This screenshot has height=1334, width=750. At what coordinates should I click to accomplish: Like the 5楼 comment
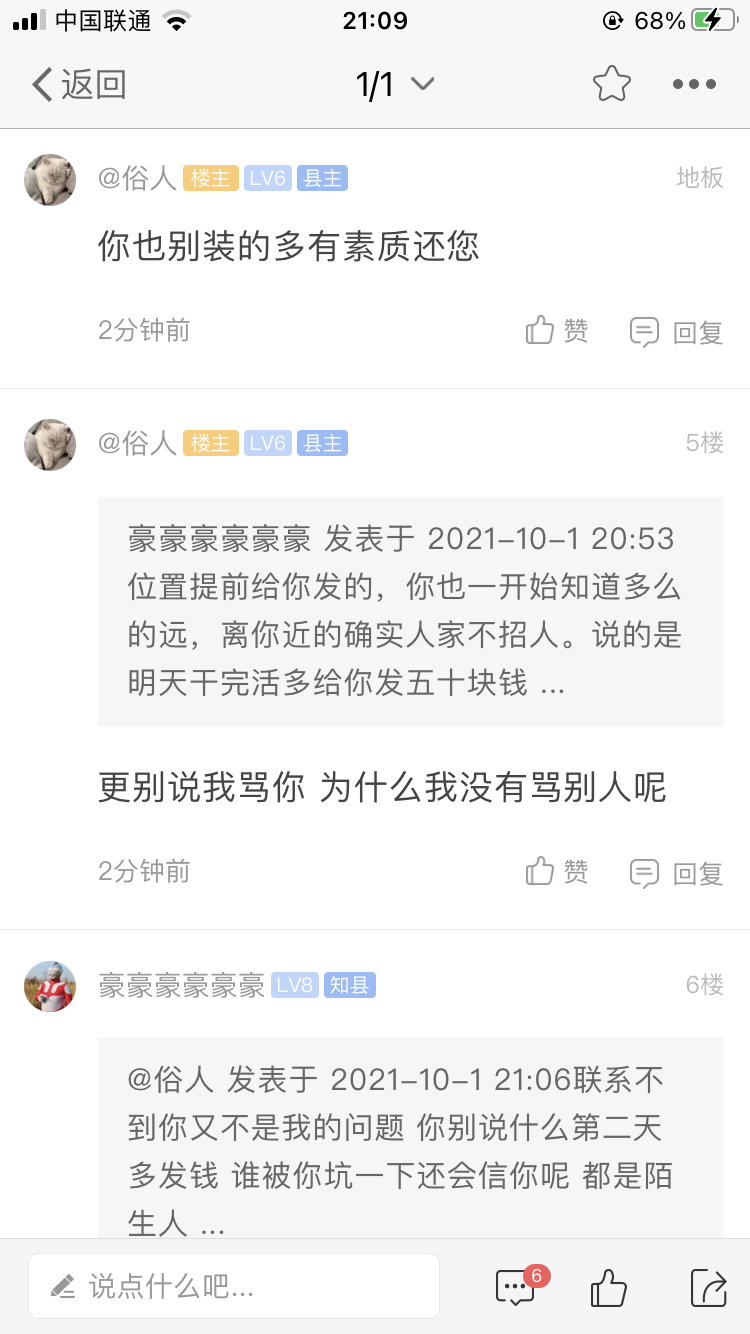click(x=557, y=872)
